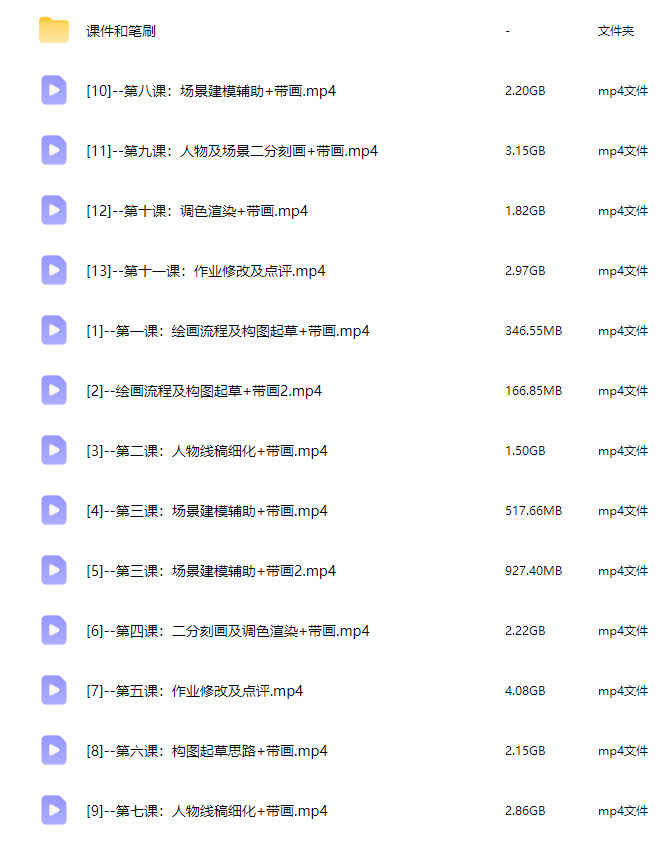Open the [8] 第六课 构图起草思路 video
The width and height of the screenshot is (668, 843).
(x=206, y=751)
